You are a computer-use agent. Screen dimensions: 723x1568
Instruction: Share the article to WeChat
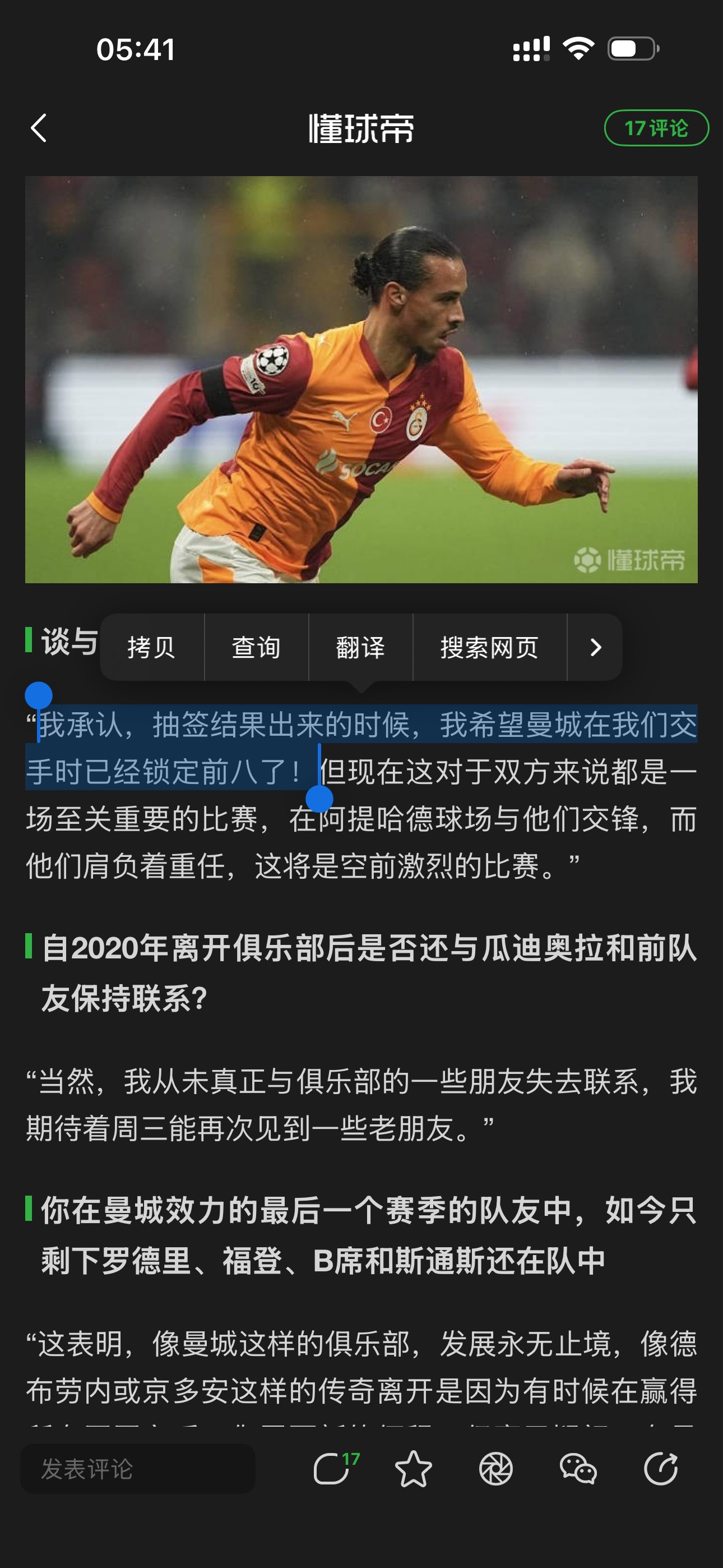[578, 1469]
